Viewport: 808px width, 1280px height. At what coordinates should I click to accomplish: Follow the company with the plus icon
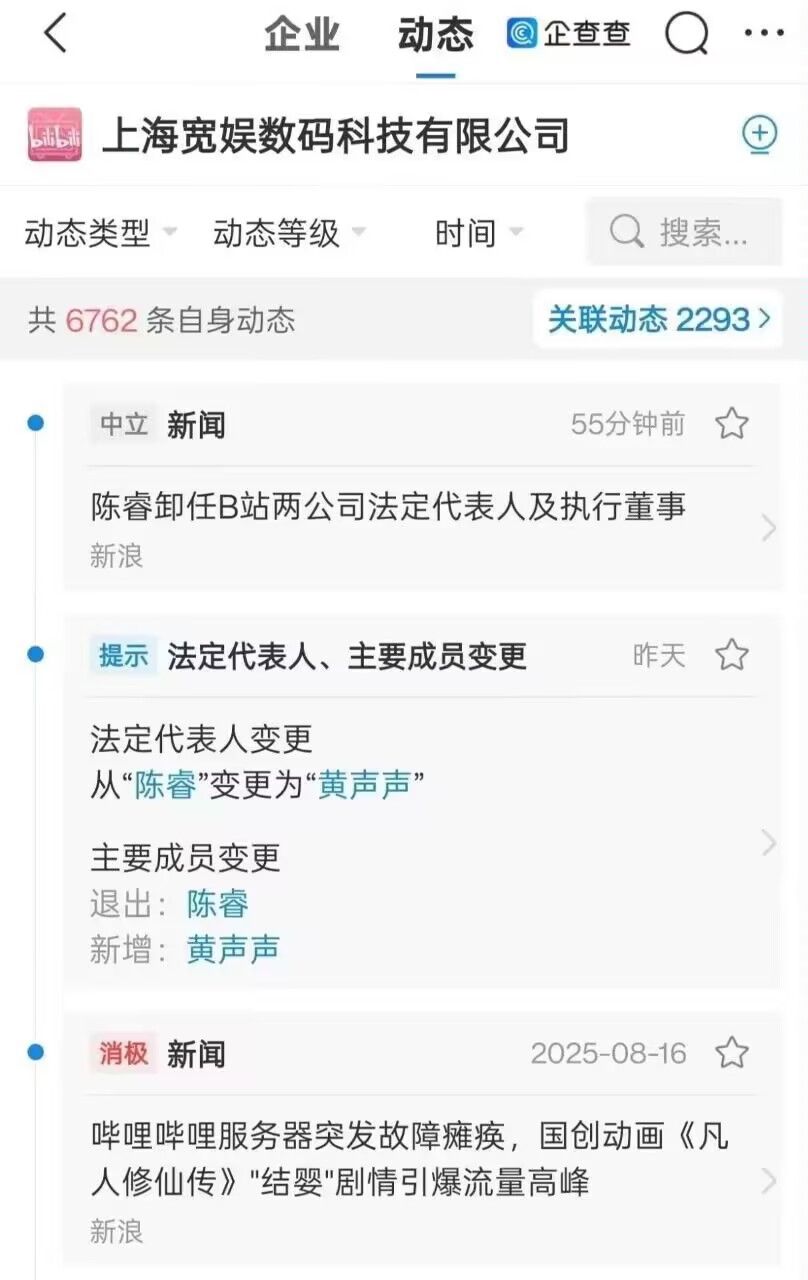[x=760, y=134]
